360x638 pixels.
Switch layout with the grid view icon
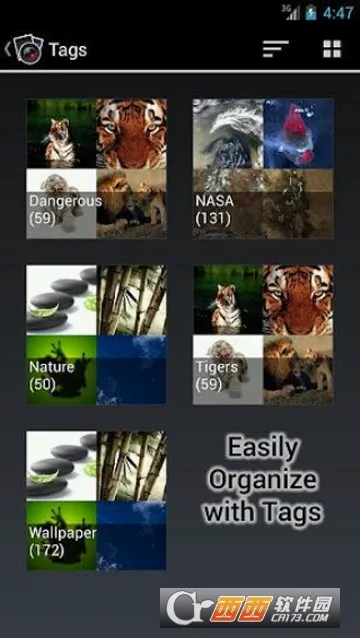332,49
